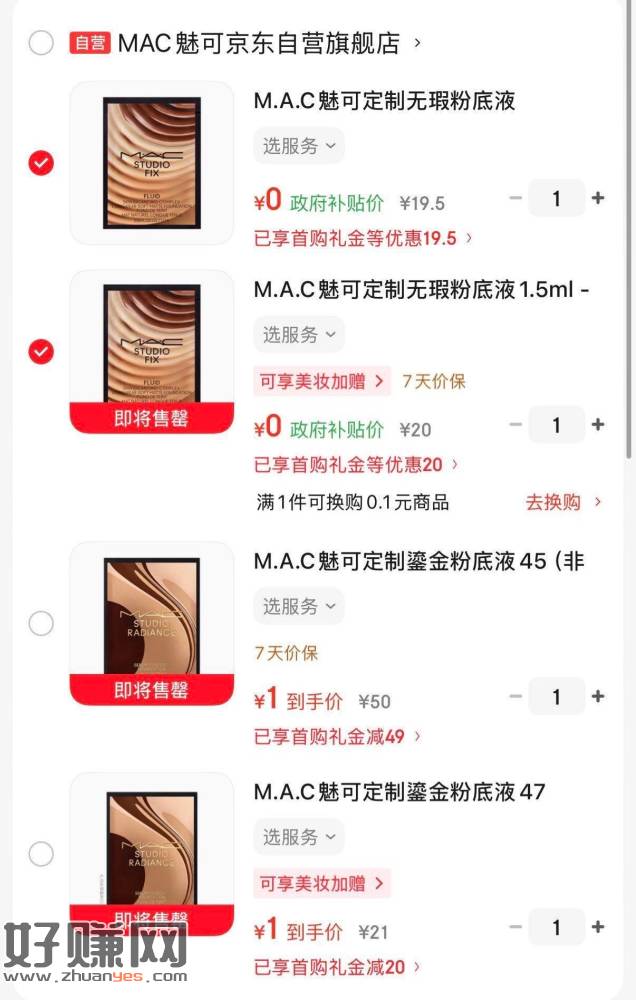
Task: Increase quantity of the ¥19.5 无瑕粉底液
Action: pos(598,198)
